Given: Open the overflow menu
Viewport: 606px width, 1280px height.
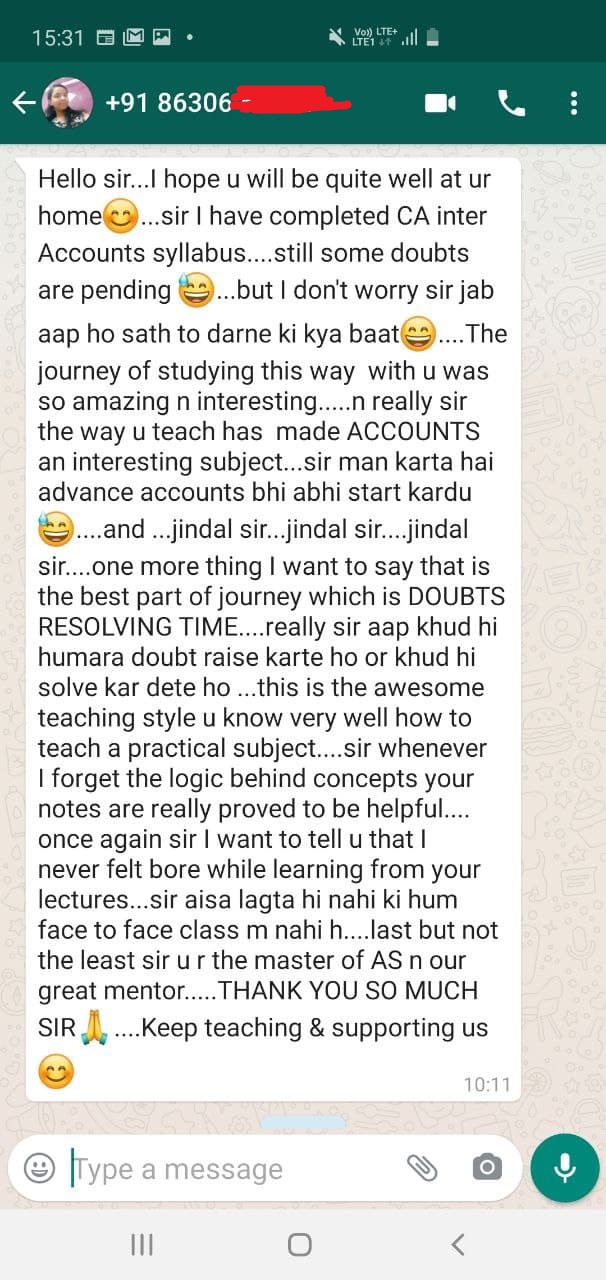Looking at the screenshot, I should click(573, 103).
